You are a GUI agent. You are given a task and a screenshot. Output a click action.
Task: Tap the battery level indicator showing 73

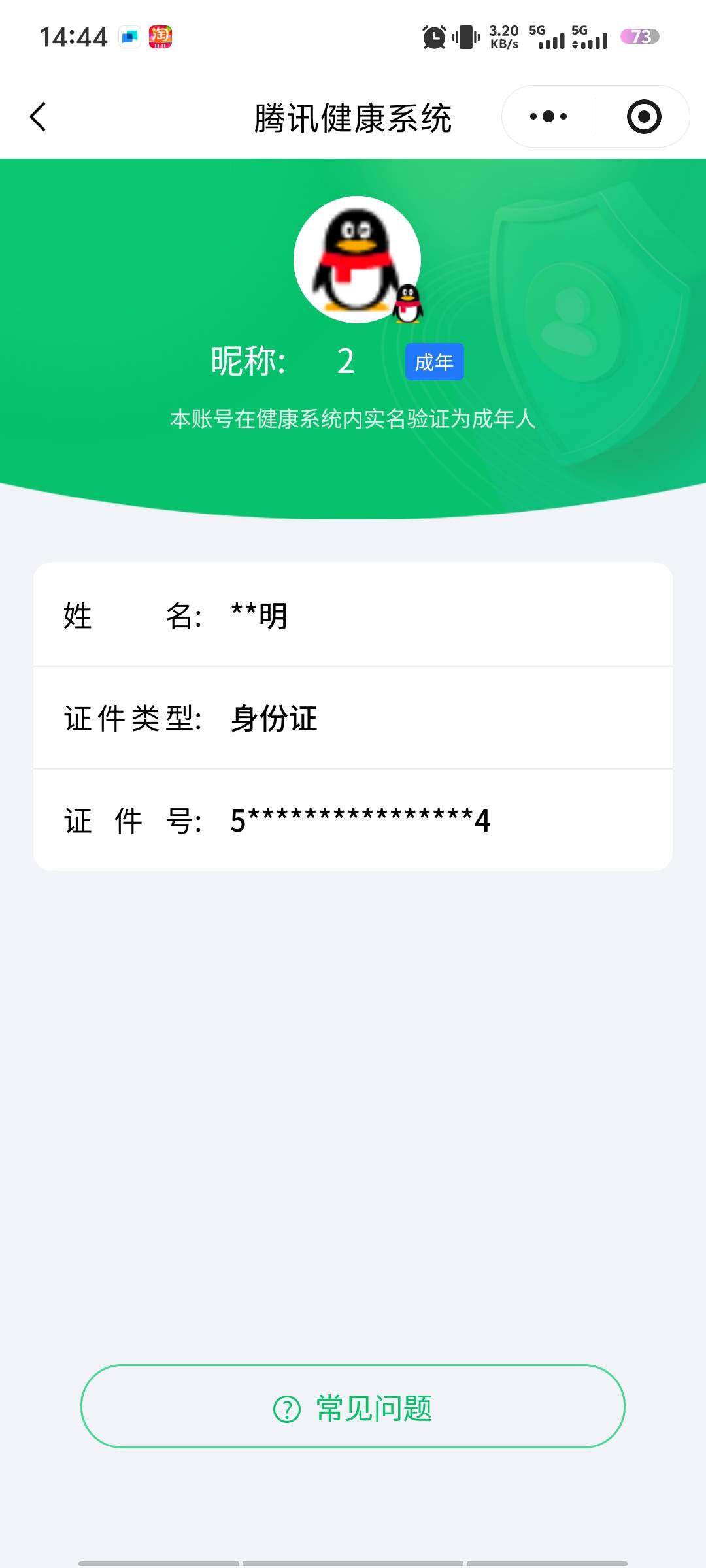641,37
